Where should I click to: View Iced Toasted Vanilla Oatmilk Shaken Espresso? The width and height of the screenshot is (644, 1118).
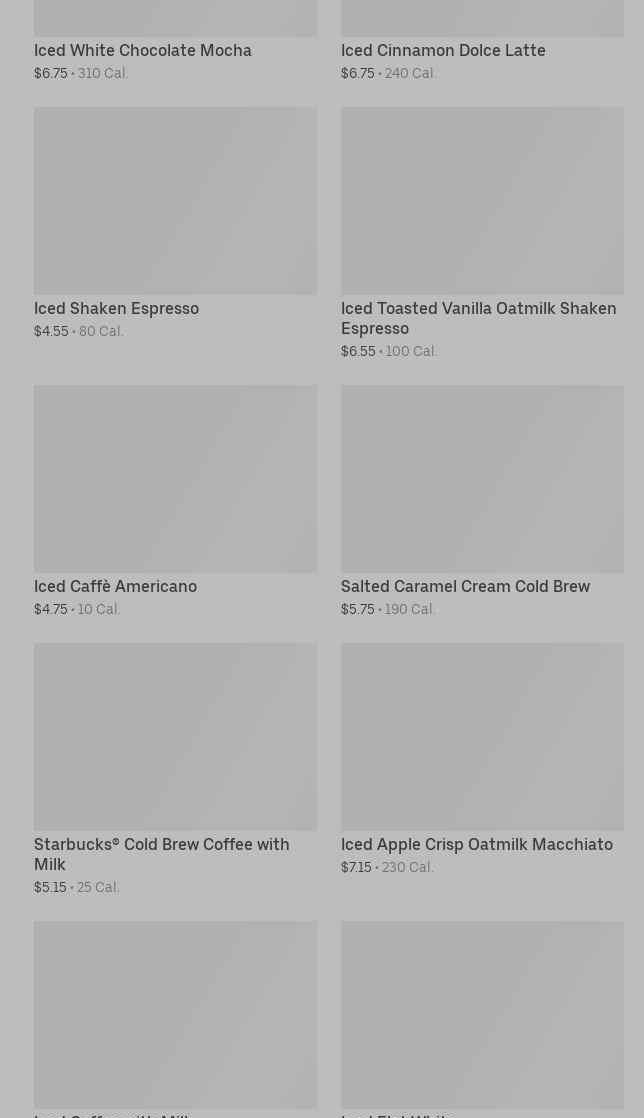(481, 202)
